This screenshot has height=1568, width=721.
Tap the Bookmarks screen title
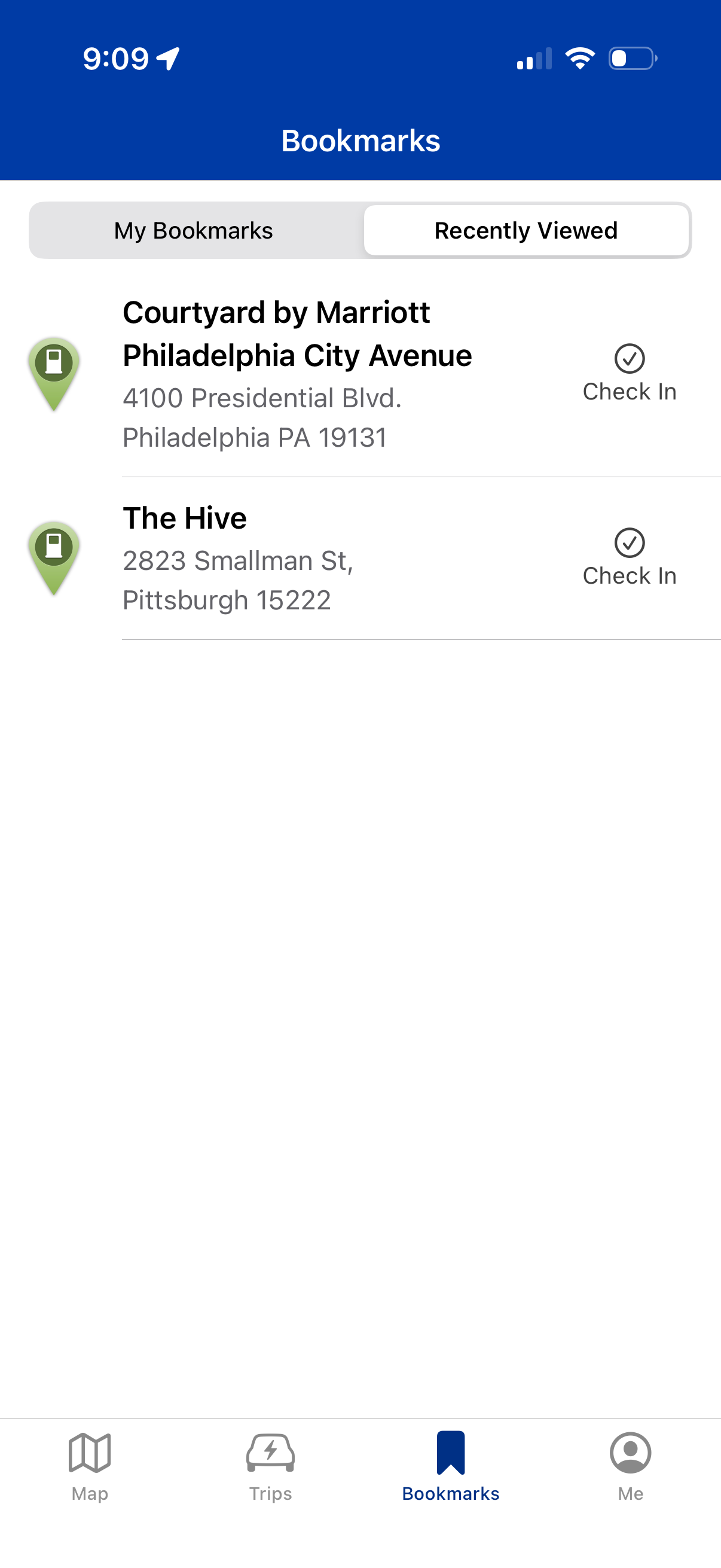click(x=360, y=140)
